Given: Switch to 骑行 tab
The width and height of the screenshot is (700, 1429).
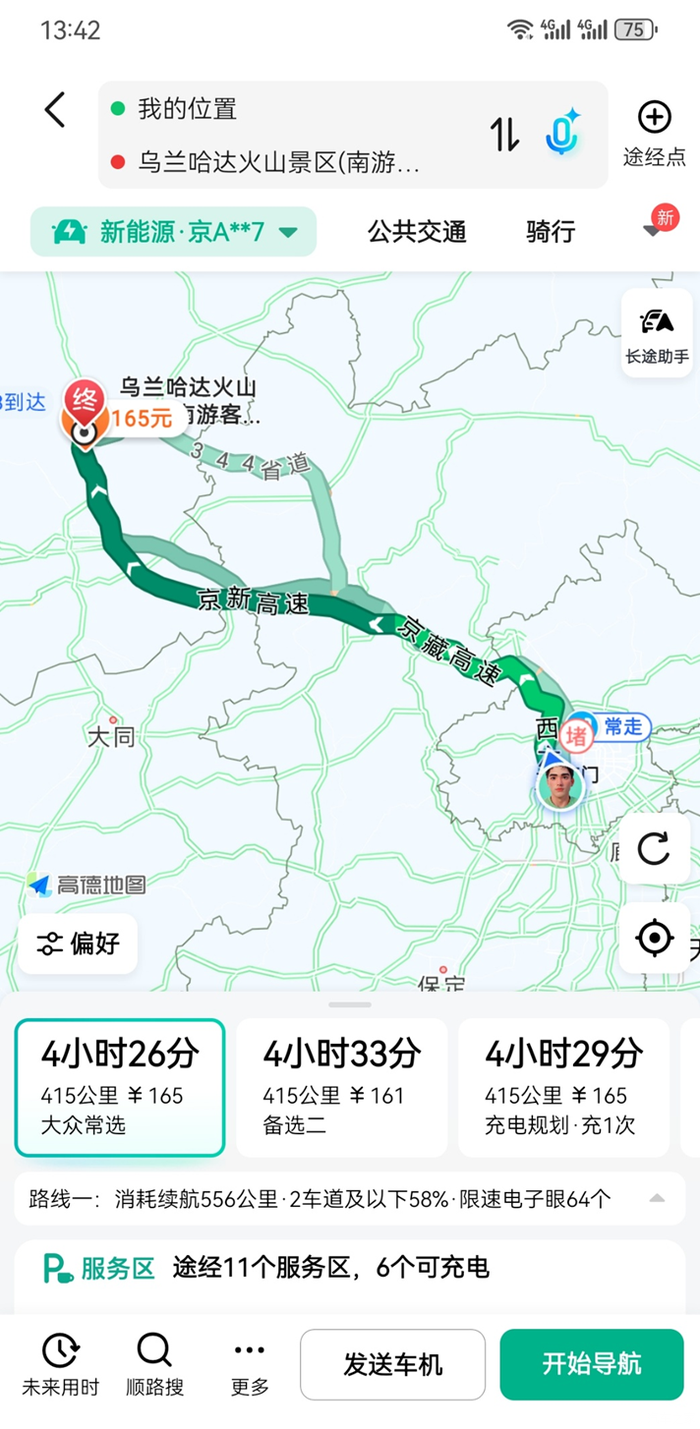Looking at the screenshot, I should tap(550, 232).
